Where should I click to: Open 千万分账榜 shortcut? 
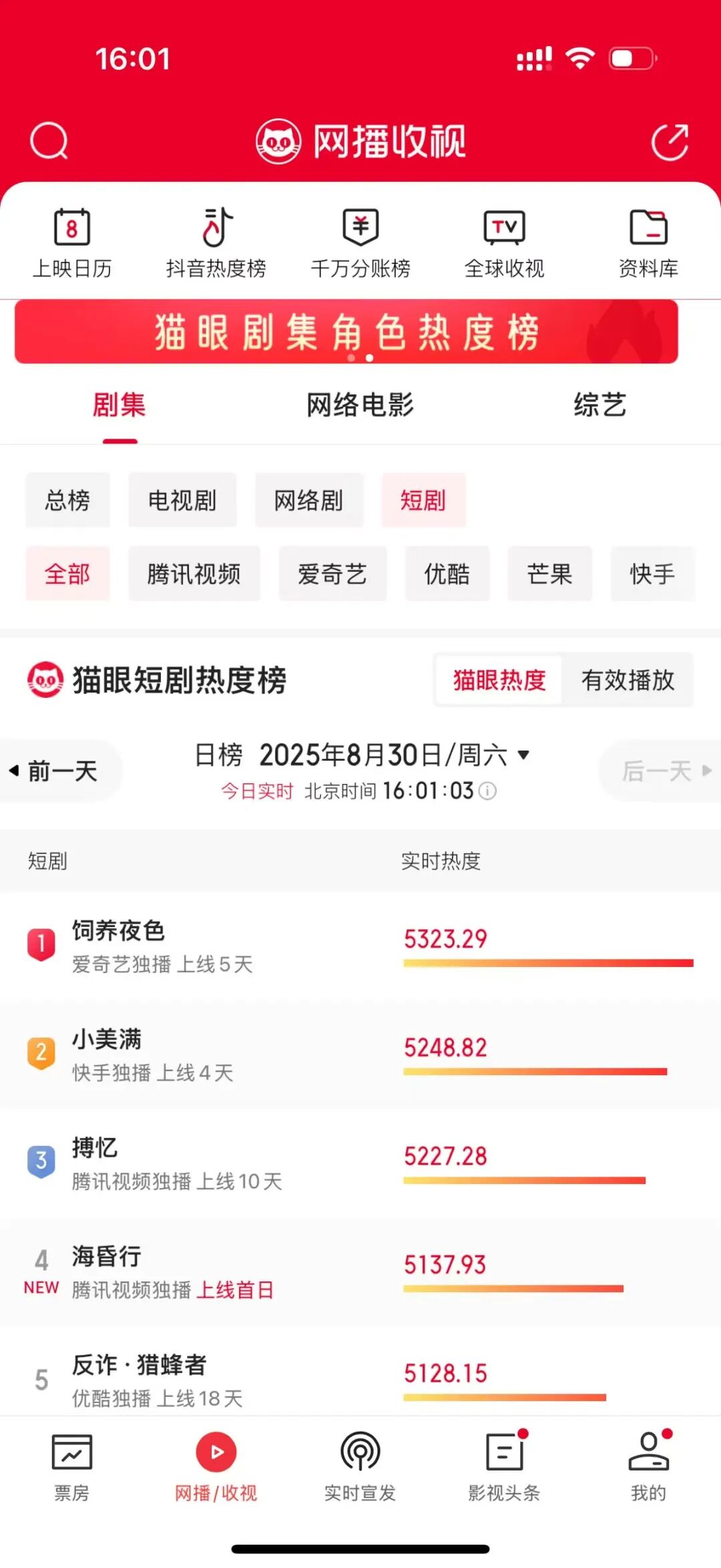click(360, 243)
